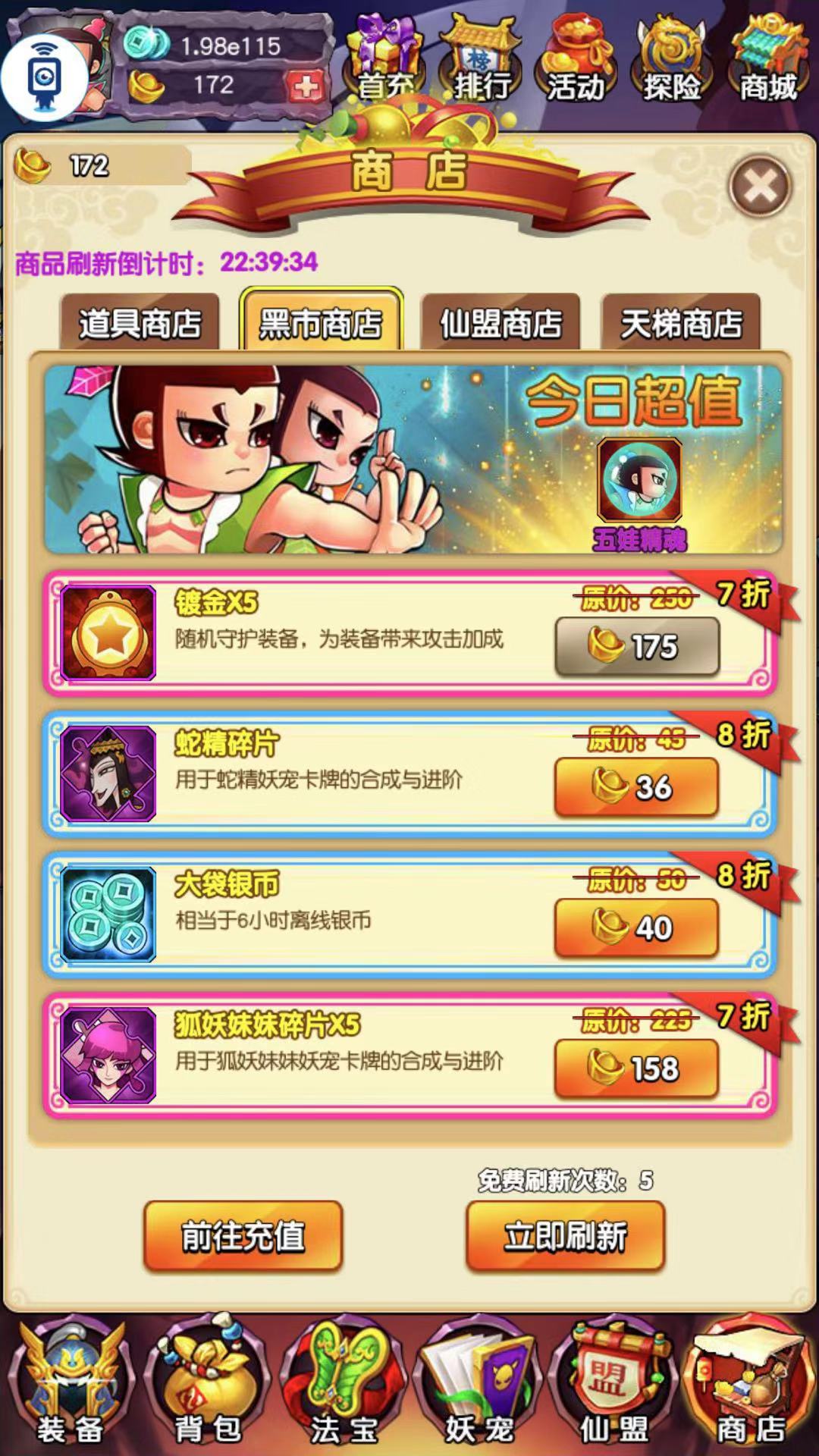This screenshot has height=1456, width=819.
Task: Switch to the 天梯商店 tab
Action: tap(680, 324)
